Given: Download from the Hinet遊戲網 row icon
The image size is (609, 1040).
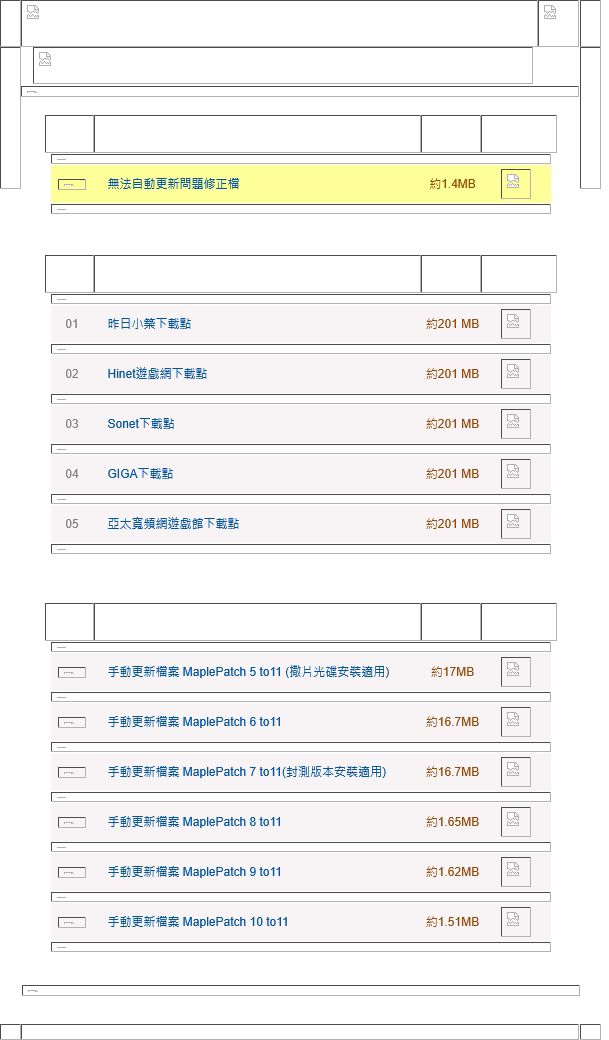Looking at the screenshot, I should click(515, 374).
